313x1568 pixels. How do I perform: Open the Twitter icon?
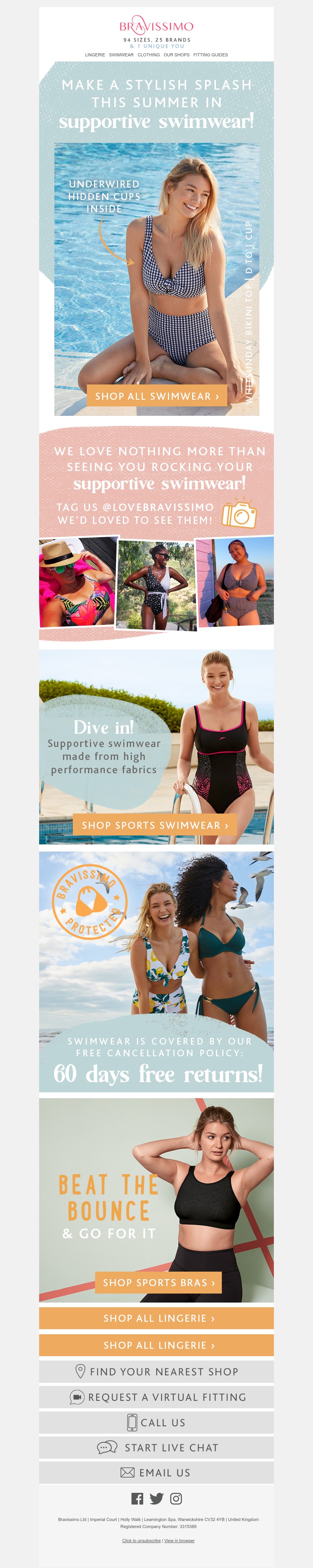tap(156, 1499)
